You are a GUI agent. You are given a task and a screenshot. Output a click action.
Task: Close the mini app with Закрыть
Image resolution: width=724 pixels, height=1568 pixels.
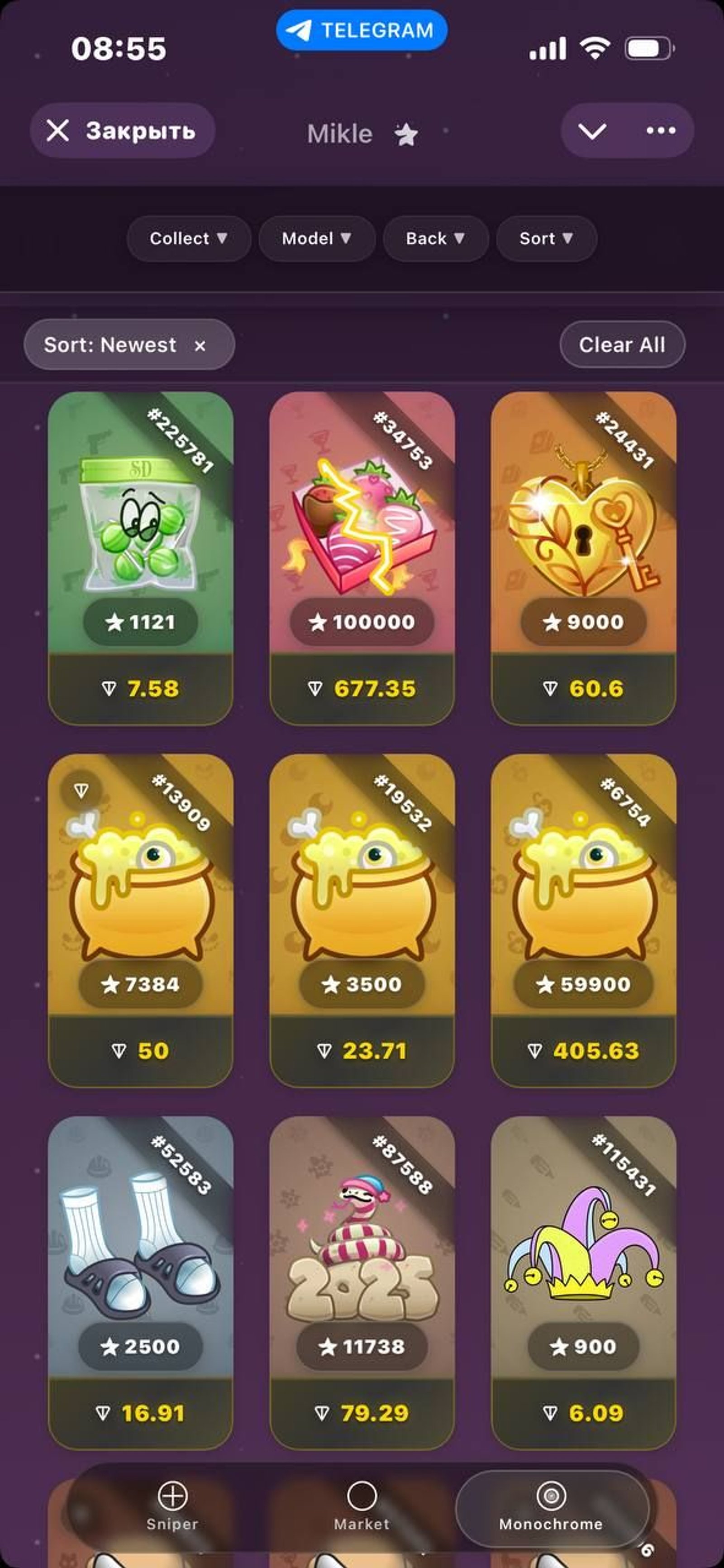pos(122,131)
